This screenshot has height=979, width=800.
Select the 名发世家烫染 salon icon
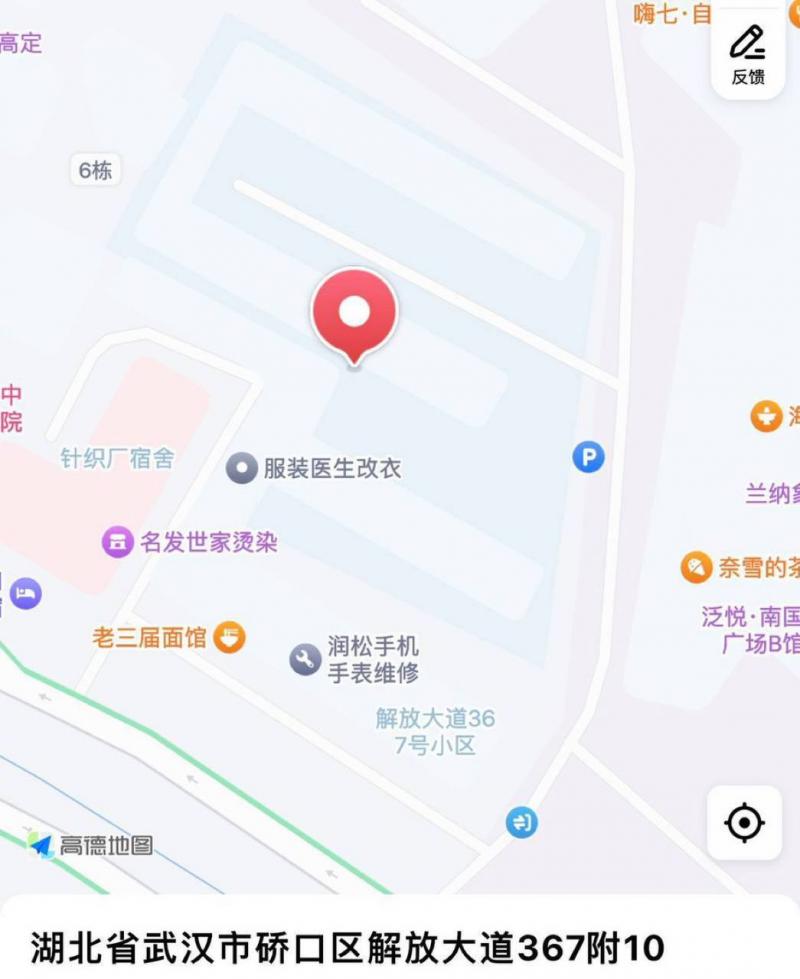(x=117, y=543)
